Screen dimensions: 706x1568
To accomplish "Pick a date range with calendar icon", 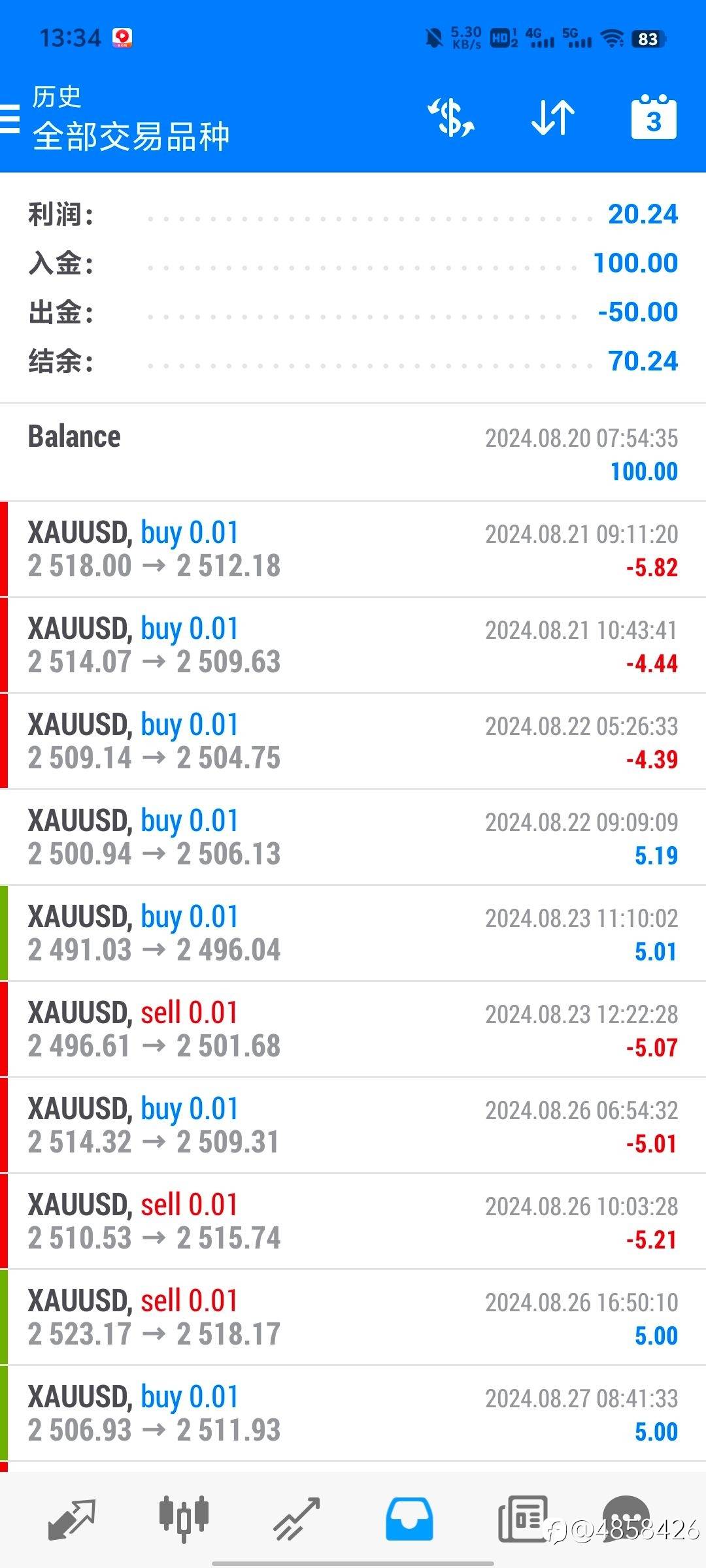I will click(x=654, y=118).
